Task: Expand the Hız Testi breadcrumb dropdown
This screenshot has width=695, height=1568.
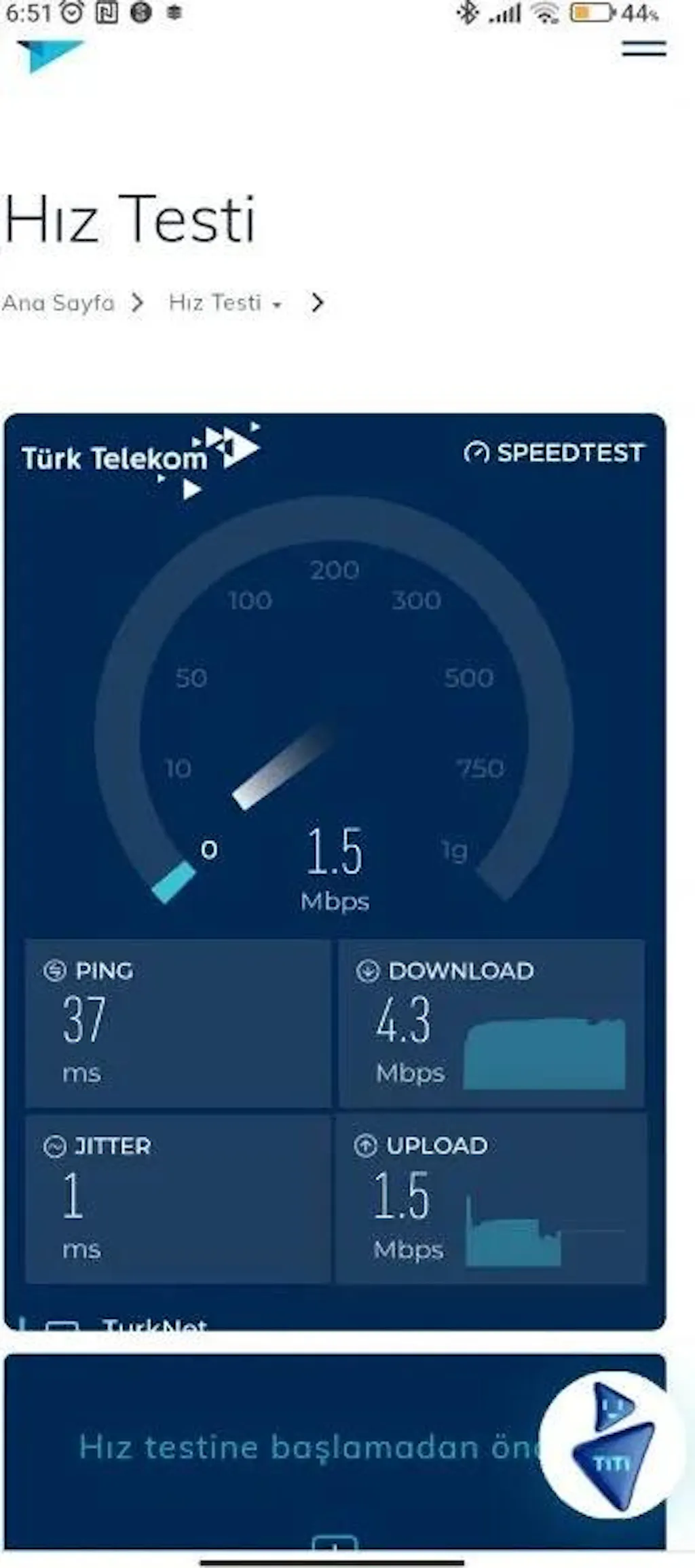Action: [276, 305]
